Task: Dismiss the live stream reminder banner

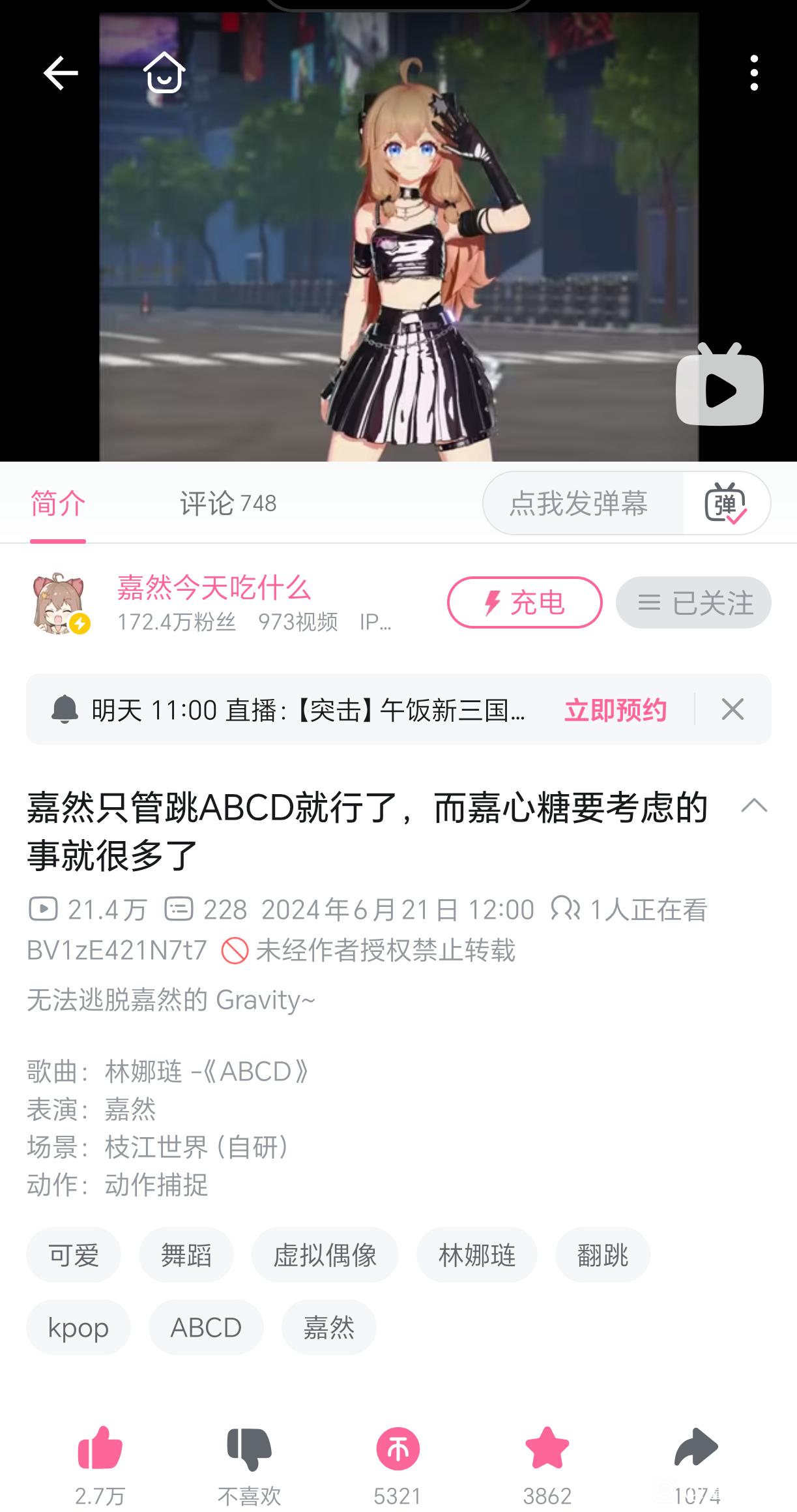Action: tap(732, 709)
